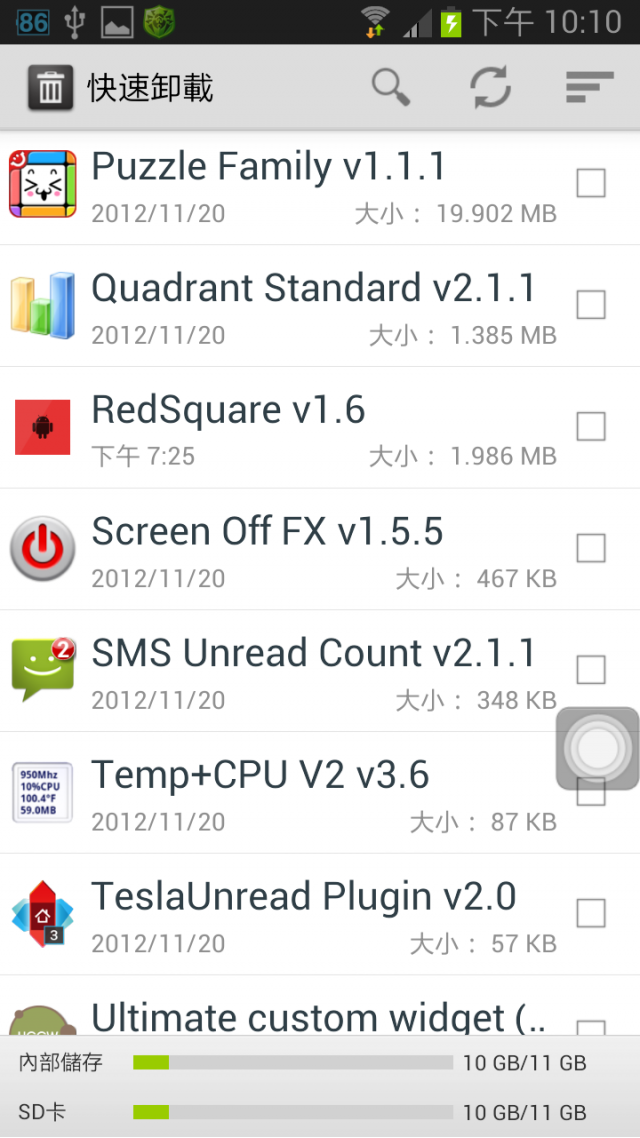The image size is (640, 1138).
Task: Tick the TeslaUnread Plugin checkbox
Action: (591, 914)
